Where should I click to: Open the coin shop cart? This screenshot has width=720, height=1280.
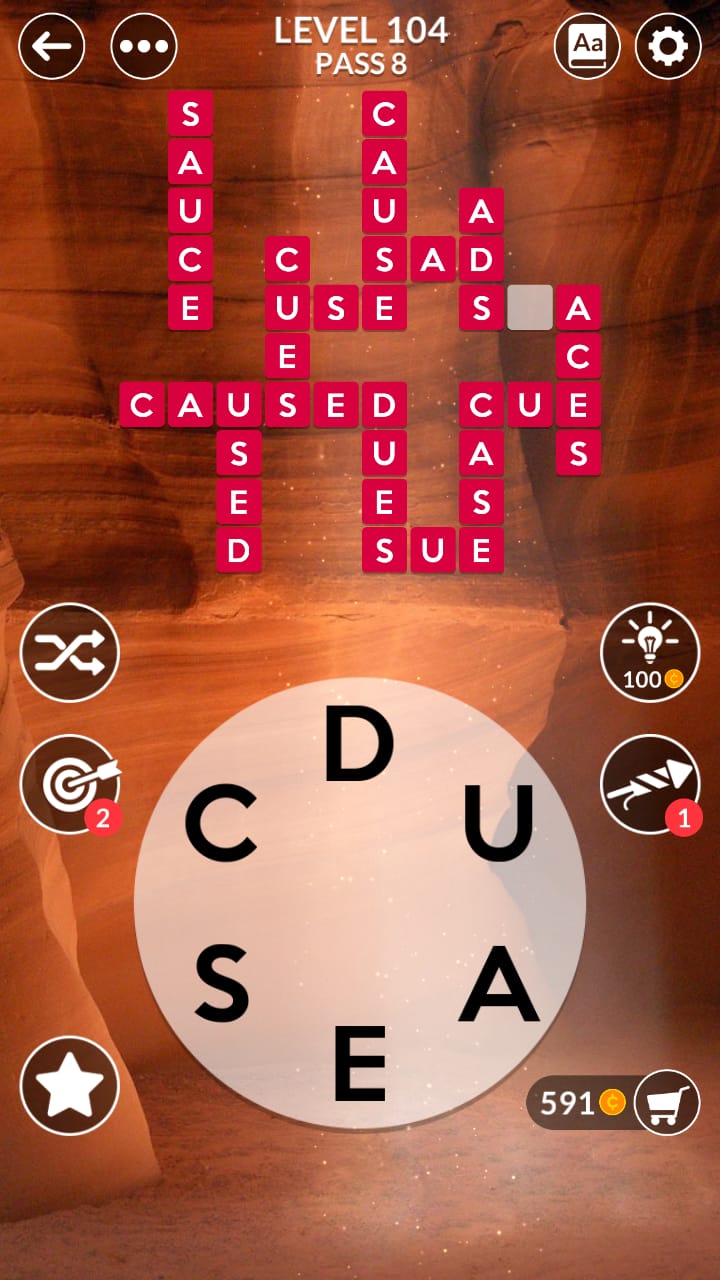[x=667, y=1102]
